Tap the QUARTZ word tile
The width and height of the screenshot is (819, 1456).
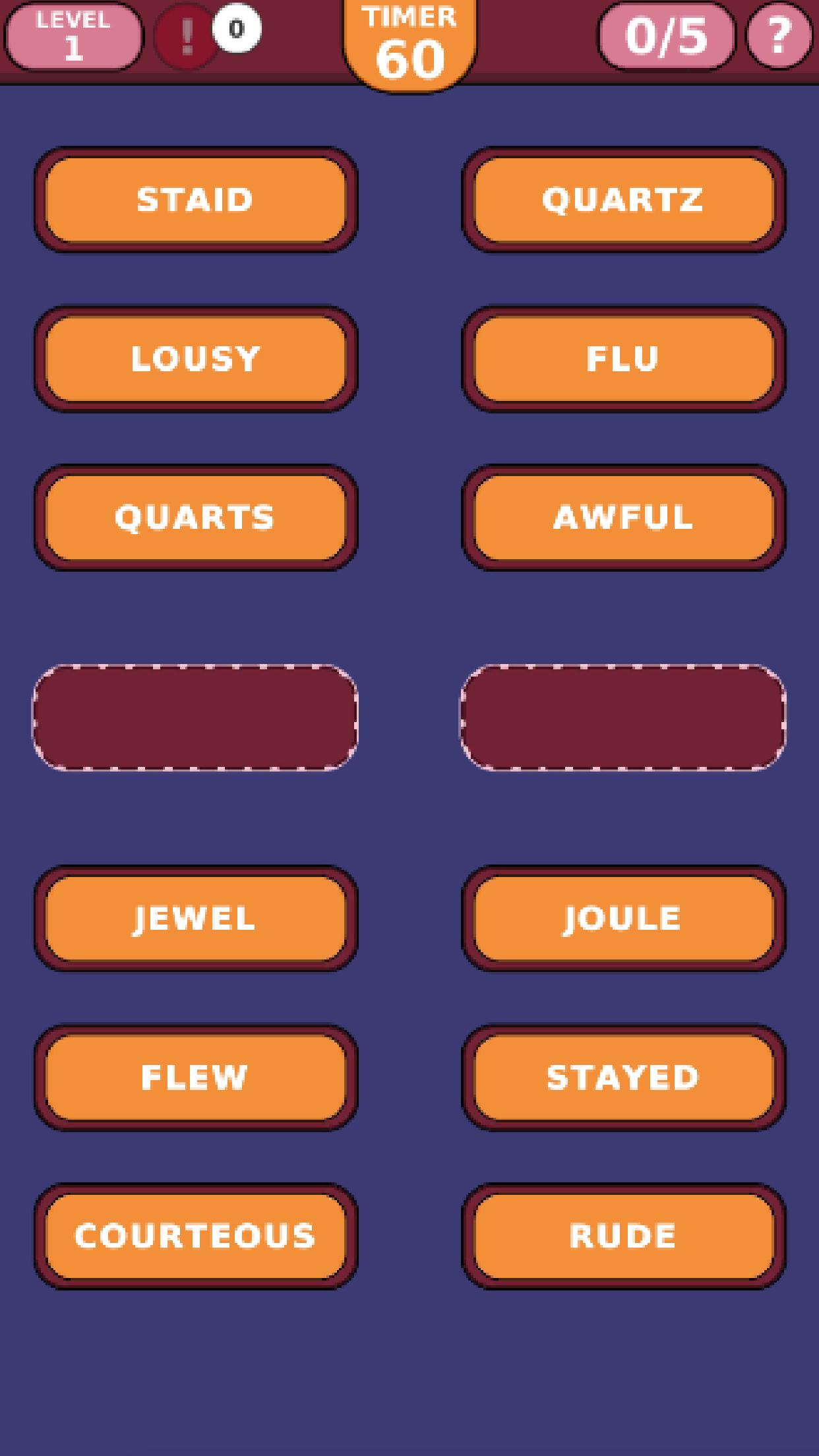pos(623,199)
